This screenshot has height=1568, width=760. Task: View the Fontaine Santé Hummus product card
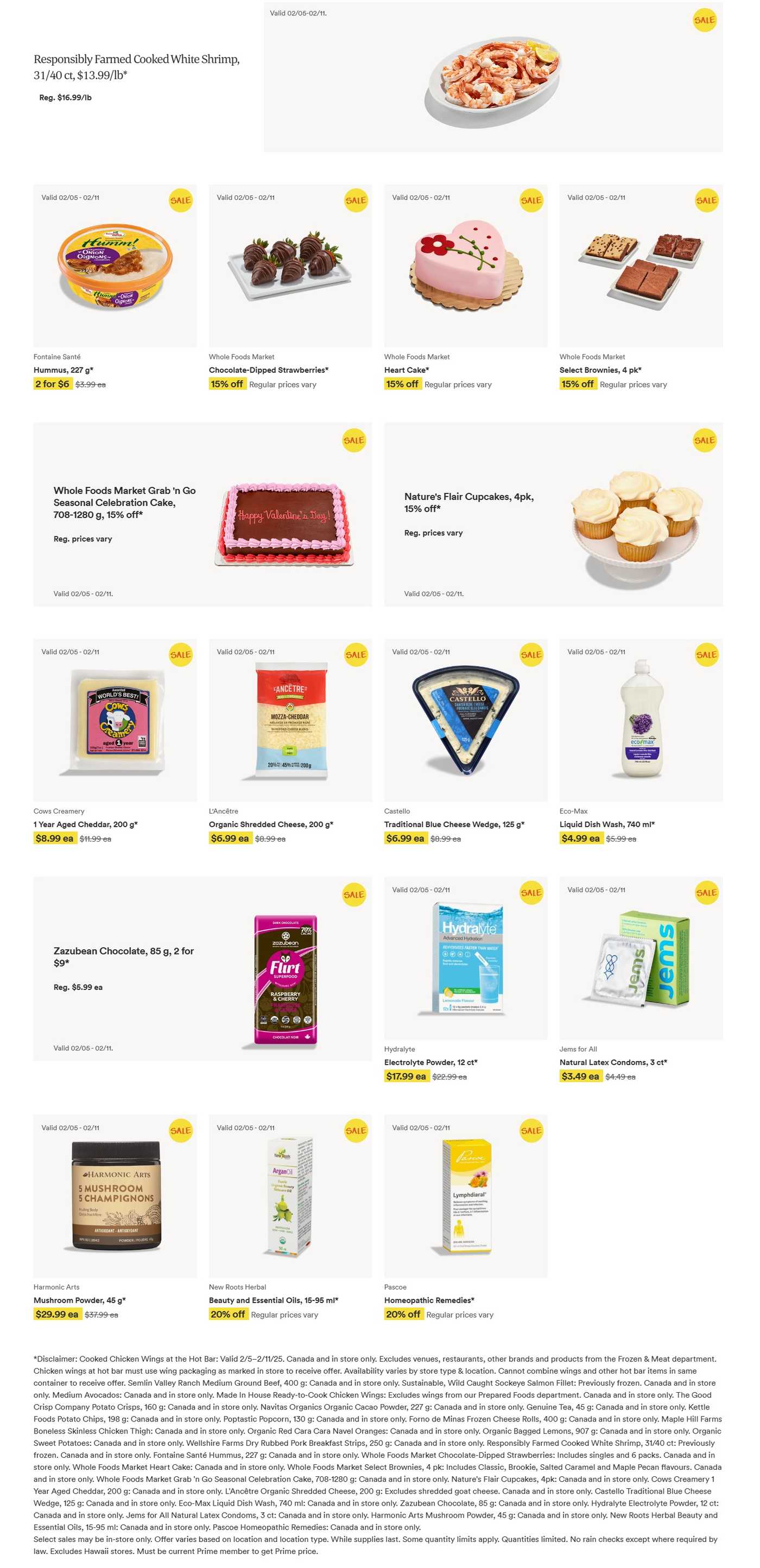point(115,287)
